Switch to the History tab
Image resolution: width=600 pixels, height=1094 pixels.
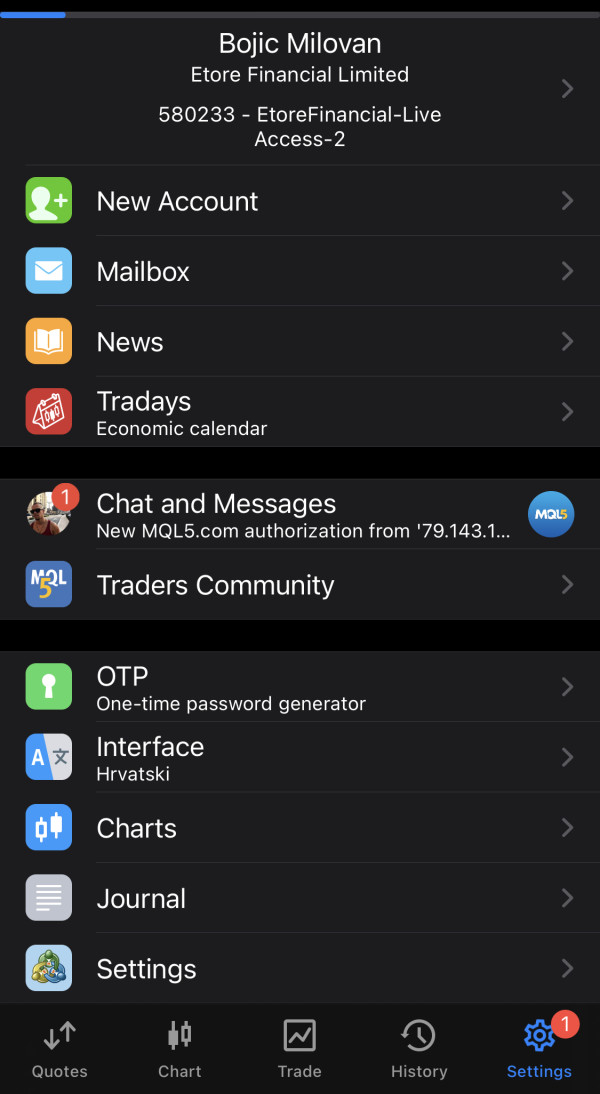419,1049
